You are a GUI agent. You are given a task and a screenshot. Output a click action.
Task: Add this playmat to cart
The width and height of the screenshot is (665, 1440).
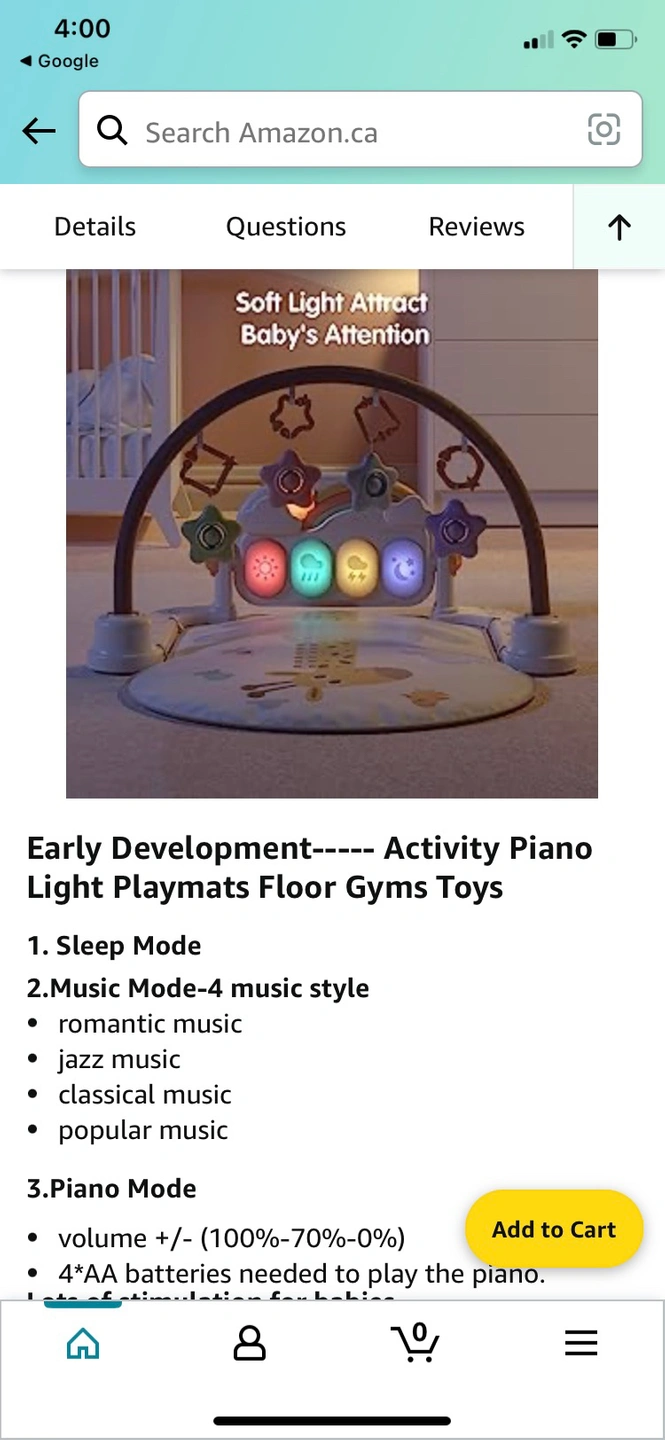(x=554, y=1229)
